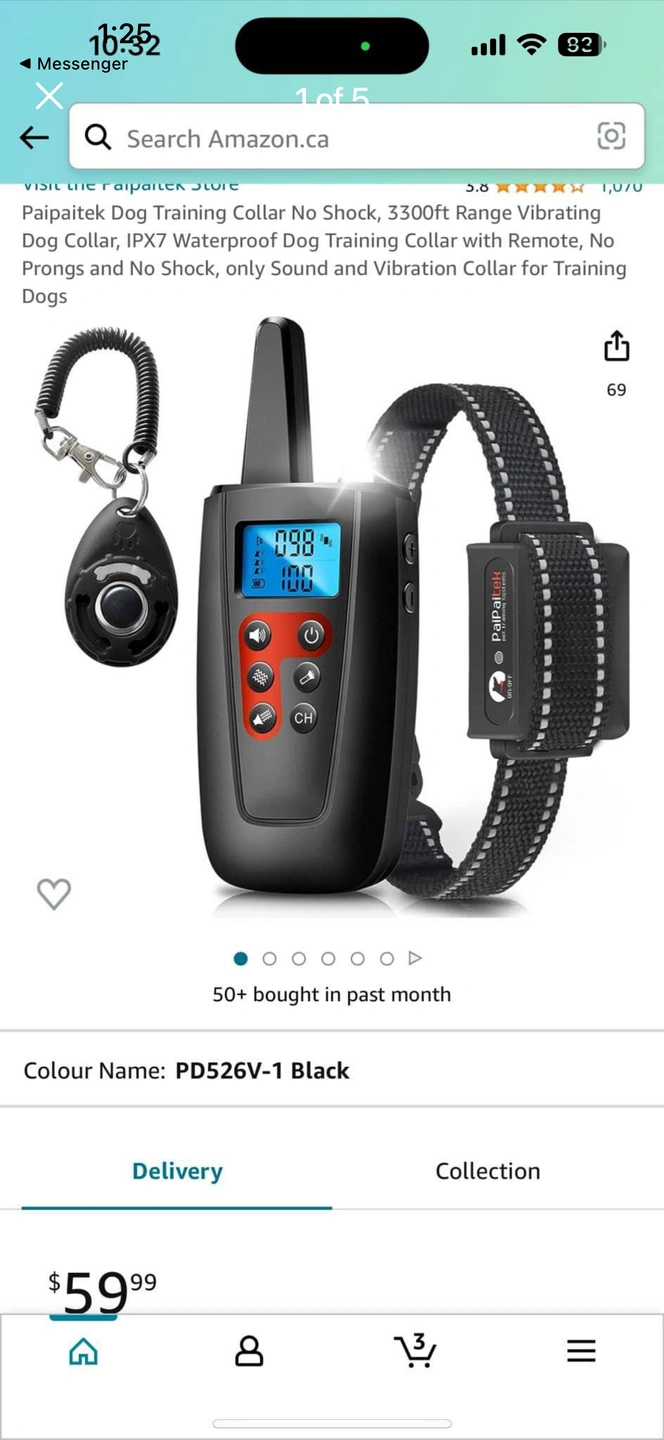This screenshot has height=1440, width=664.
Task: View the shopping cart with 3 items
Action: (414, 1350)
